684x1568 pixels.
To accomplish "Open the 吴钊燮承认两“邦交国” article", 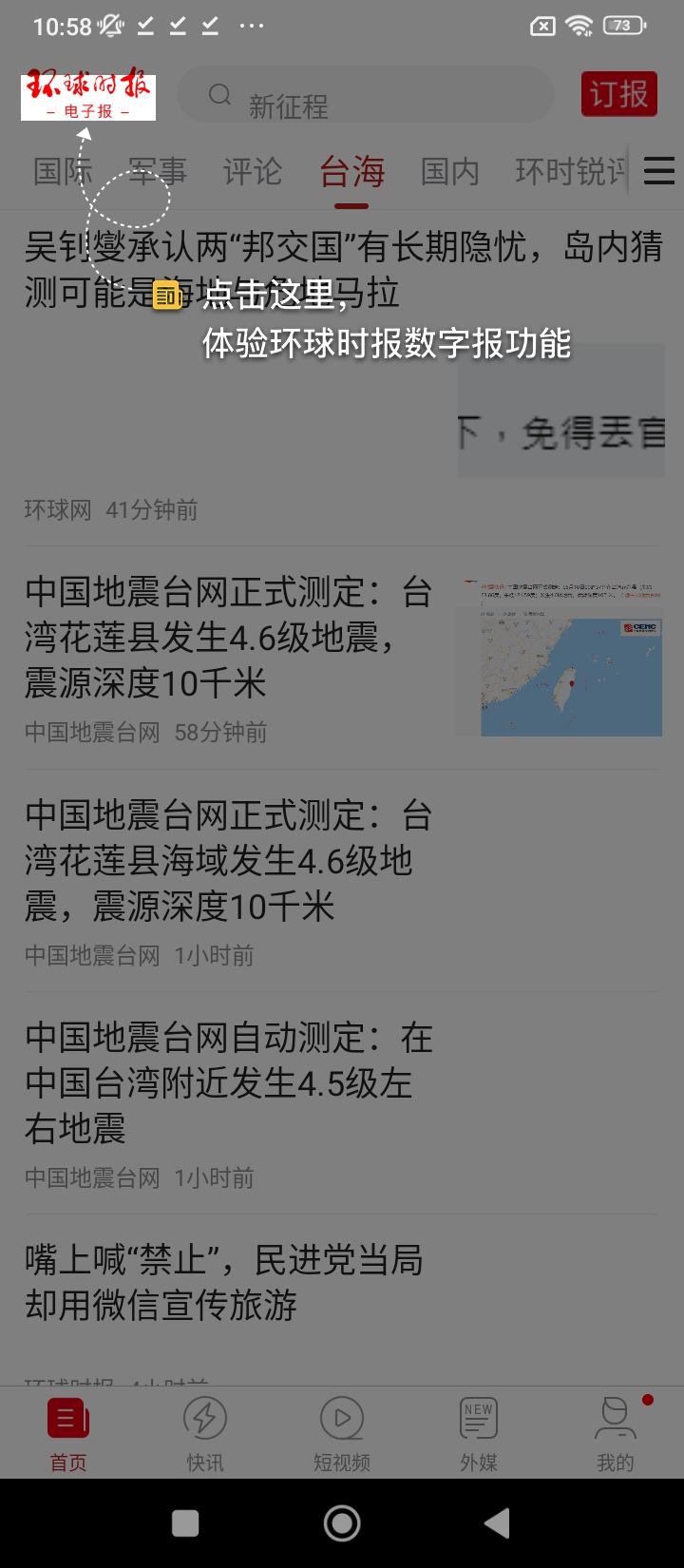I will click(x=342, y=271).
